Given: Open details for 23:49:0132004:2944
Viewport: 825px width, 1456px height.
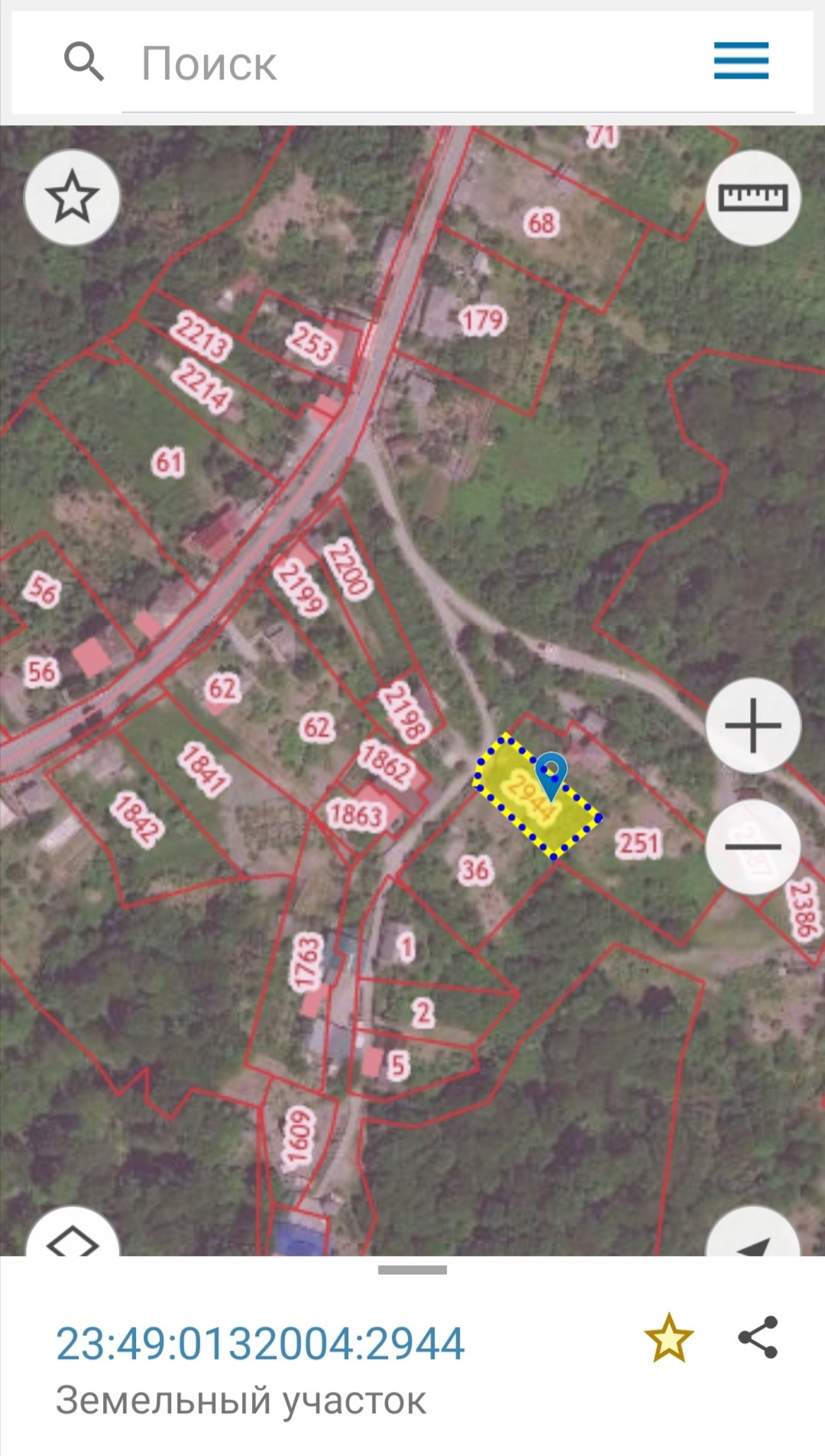Looking at the screenshot, I should pyautogui.click(x=260, y=1344).
